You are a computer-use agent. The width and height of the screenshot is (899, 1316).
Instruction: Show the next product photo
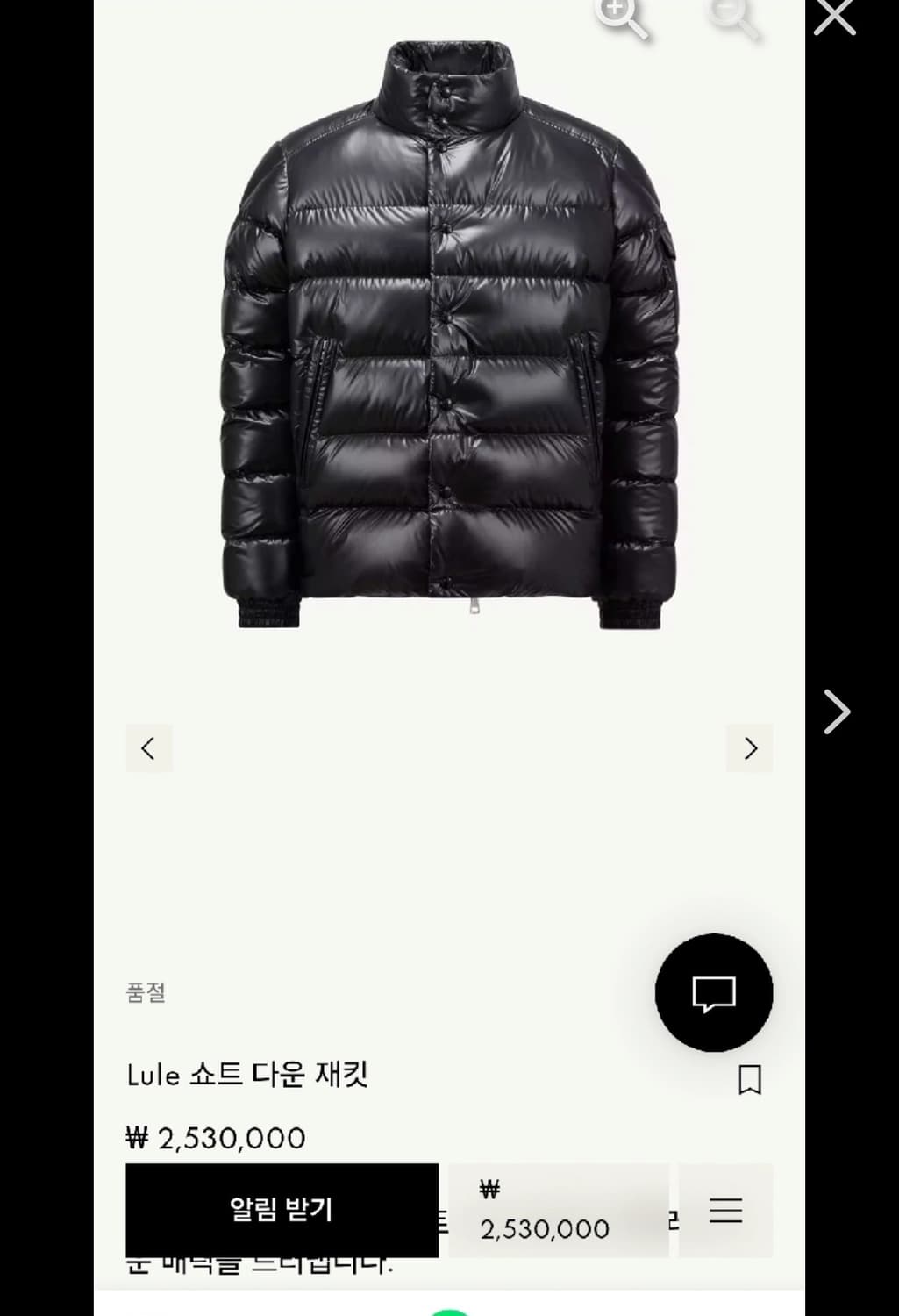click(x=750, y=748)
